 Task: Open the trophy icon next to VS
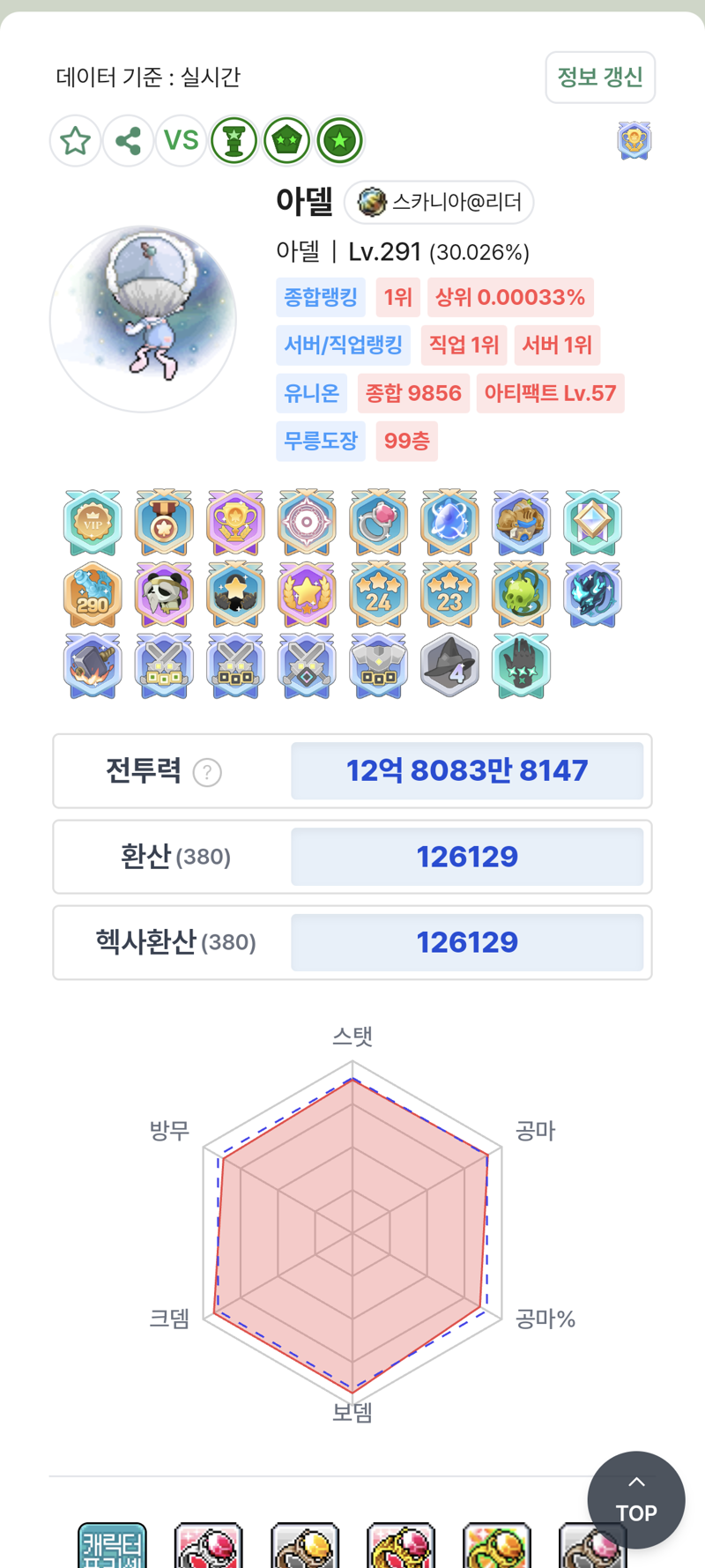(x=234, y=140)
